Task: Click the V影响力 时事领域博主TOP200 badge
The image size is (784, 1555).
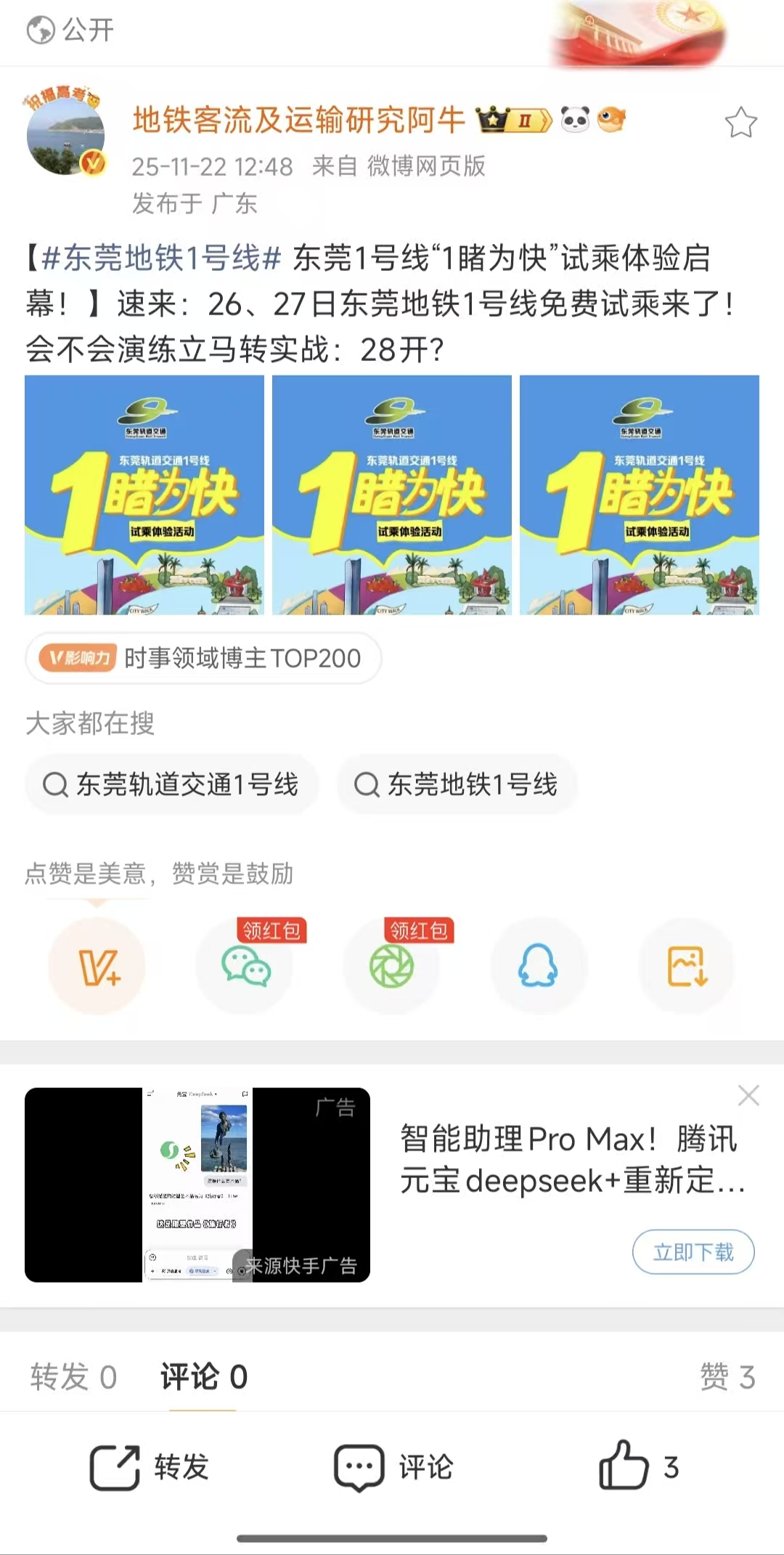Action: [x=202, y=658]
